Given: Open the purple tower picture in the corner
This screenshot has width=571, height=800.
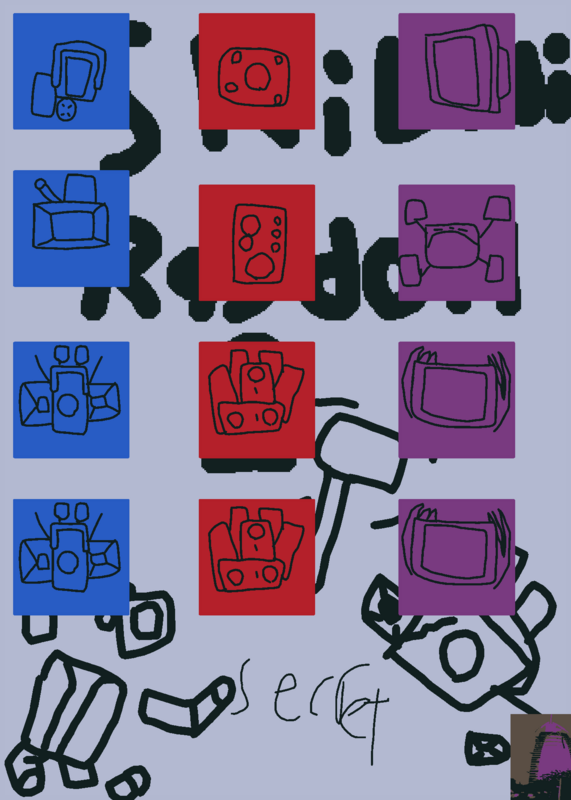Looking at the screenshot, I should (541, 757).
